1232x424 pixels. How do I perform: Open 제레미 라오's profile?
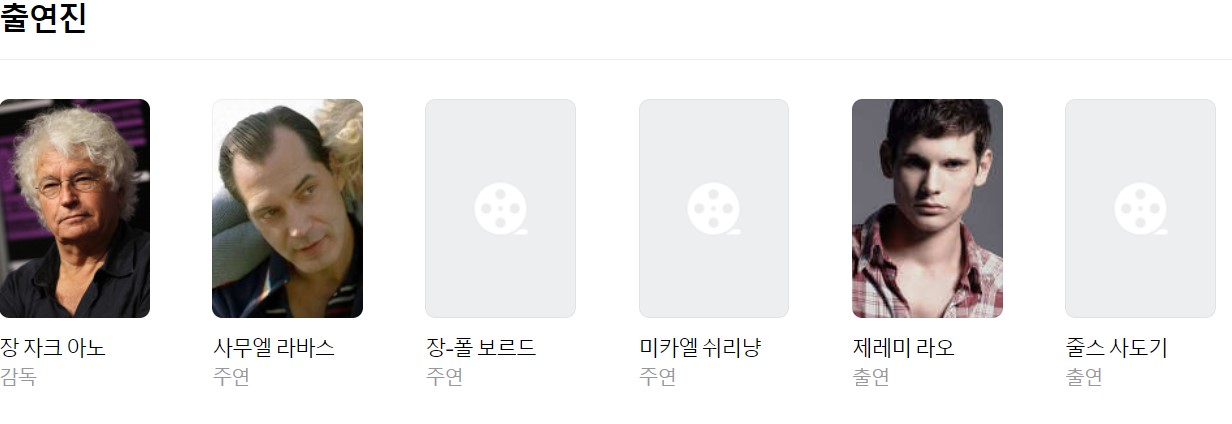pyautogui.click(x=927, y=208)
